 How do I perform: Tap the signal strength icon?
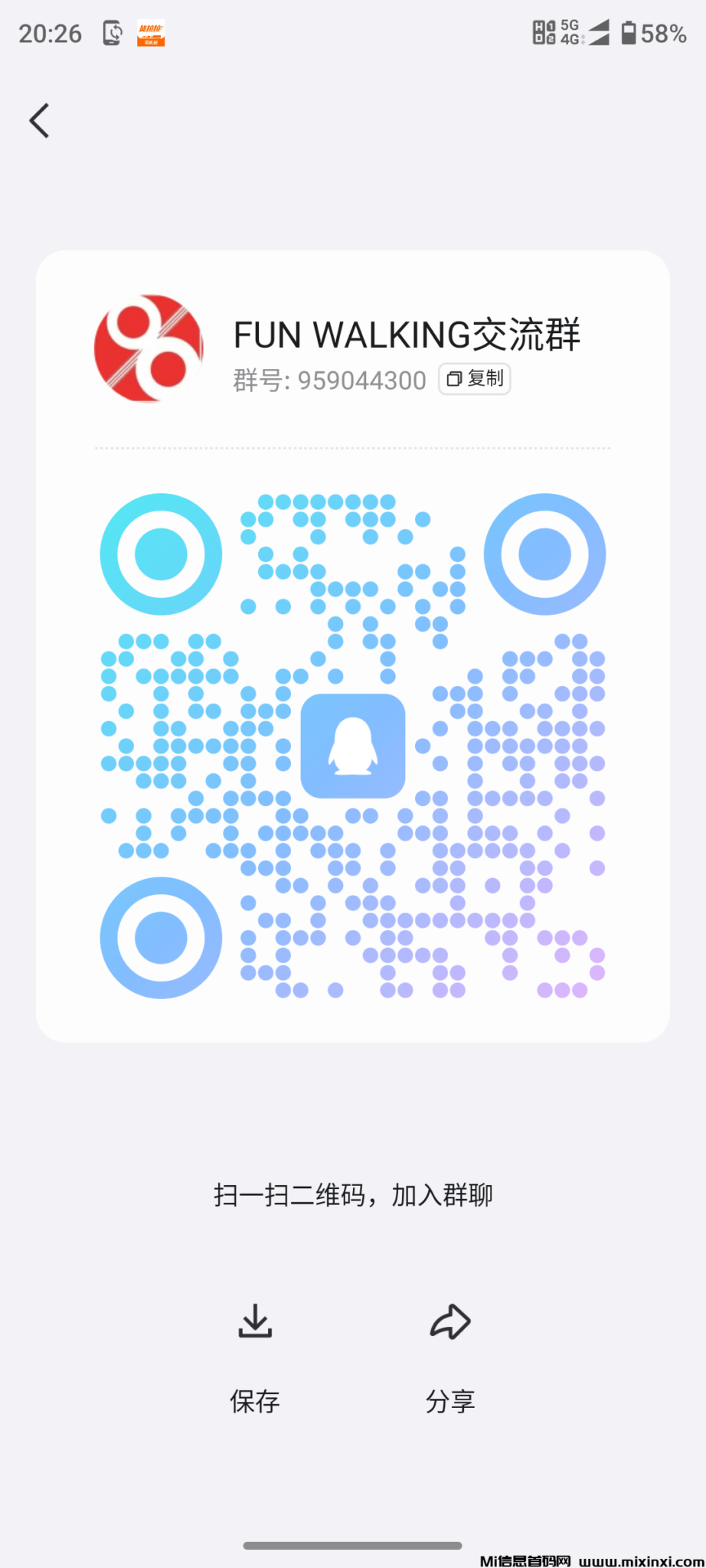click(x=597, y=33)
